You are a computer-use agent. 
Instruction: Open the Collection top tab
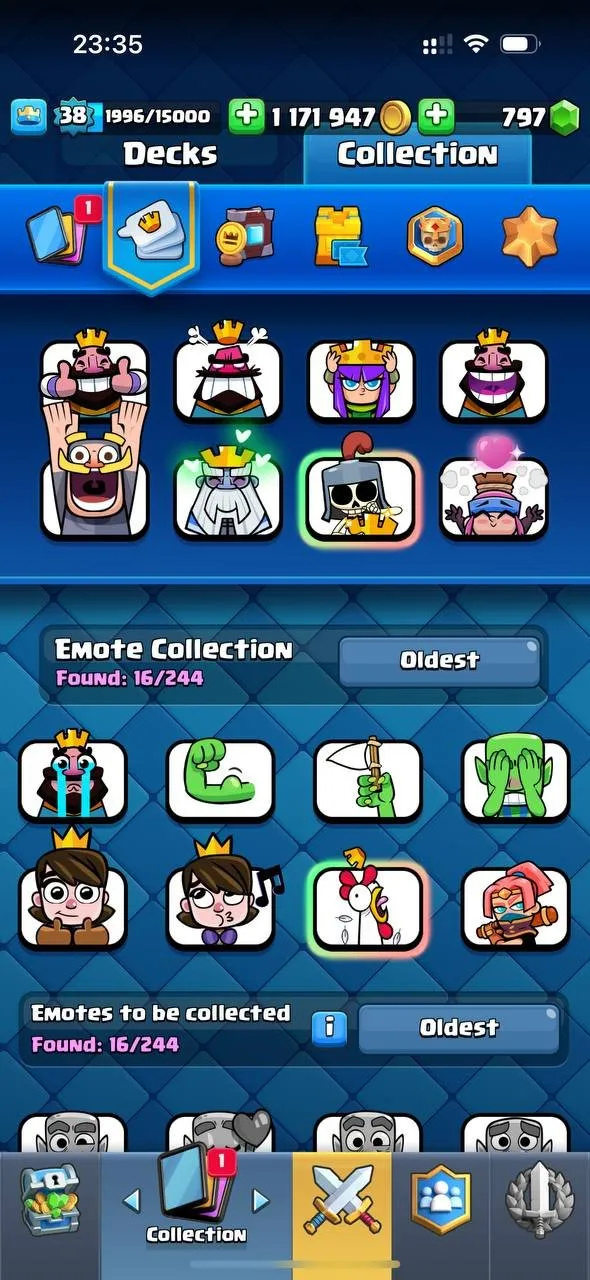click(x=417, y=154)
